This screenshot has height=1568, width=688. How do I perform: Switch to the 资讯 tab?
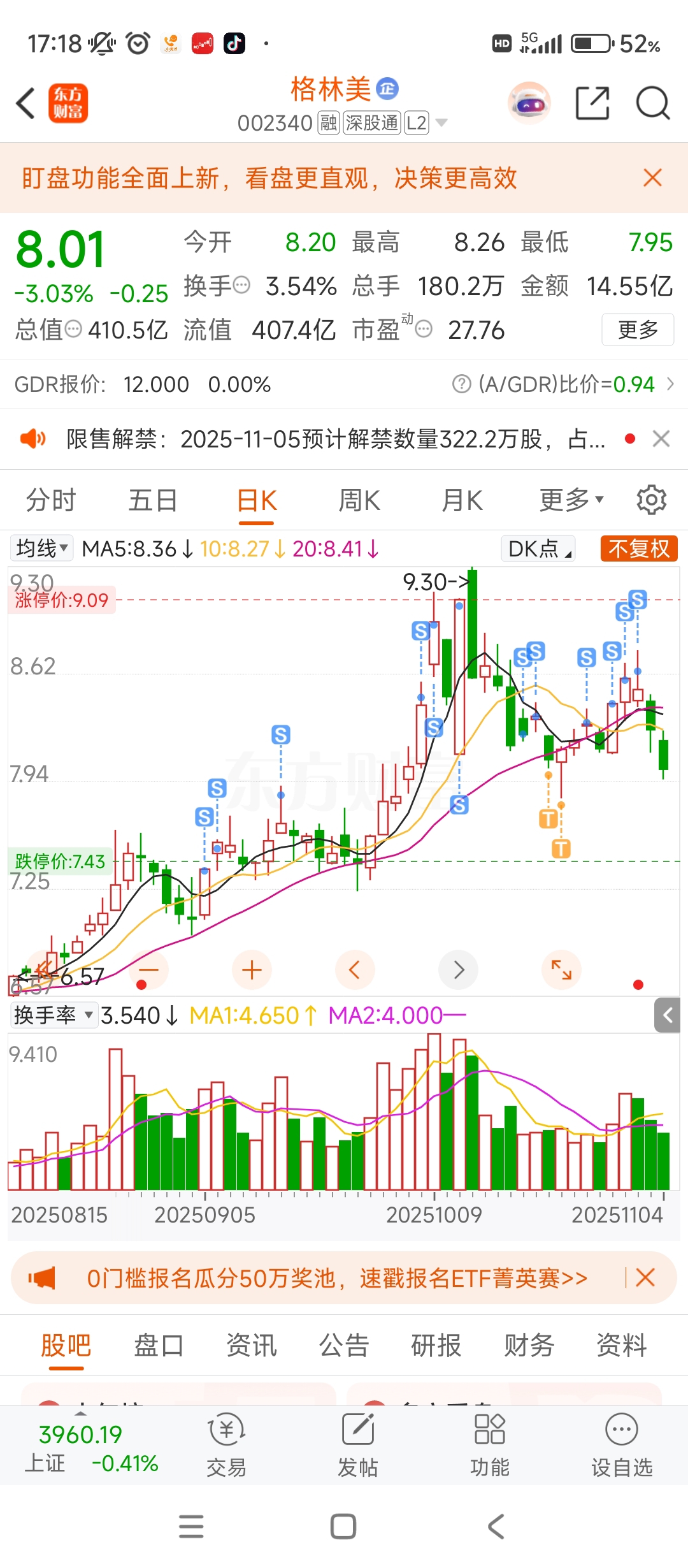(x=252, y=1346)
